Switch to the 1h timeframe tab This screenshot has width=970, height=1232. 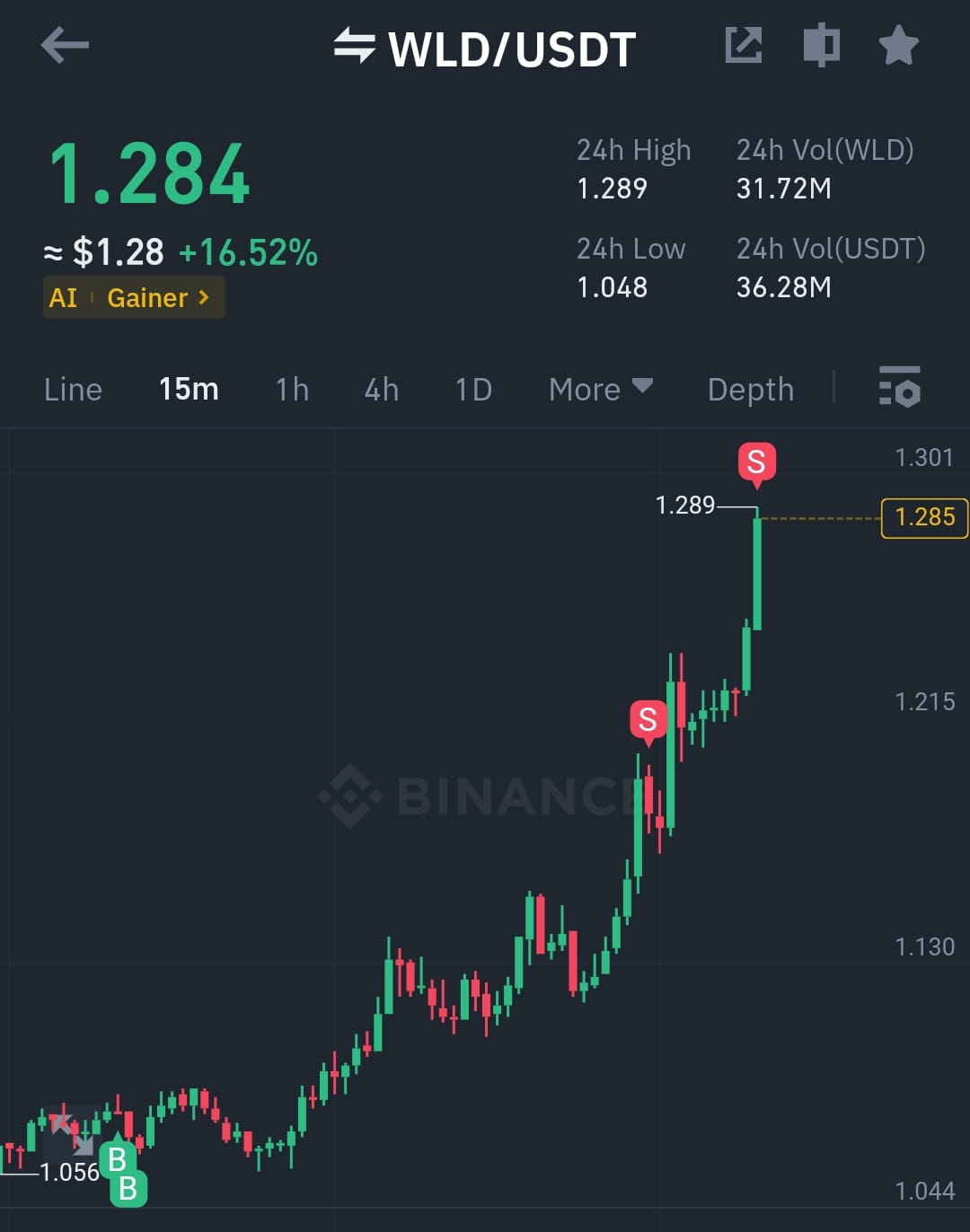291,389
